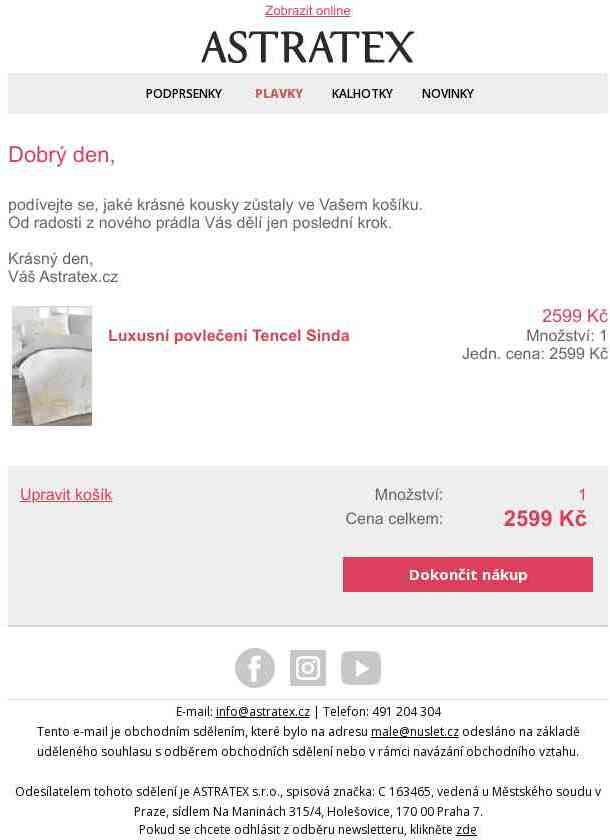Open the YouTube channel icon
Image resolution: width=610 pixels, height=840 pixels.
pyautogui.click(x=361, y=668)
